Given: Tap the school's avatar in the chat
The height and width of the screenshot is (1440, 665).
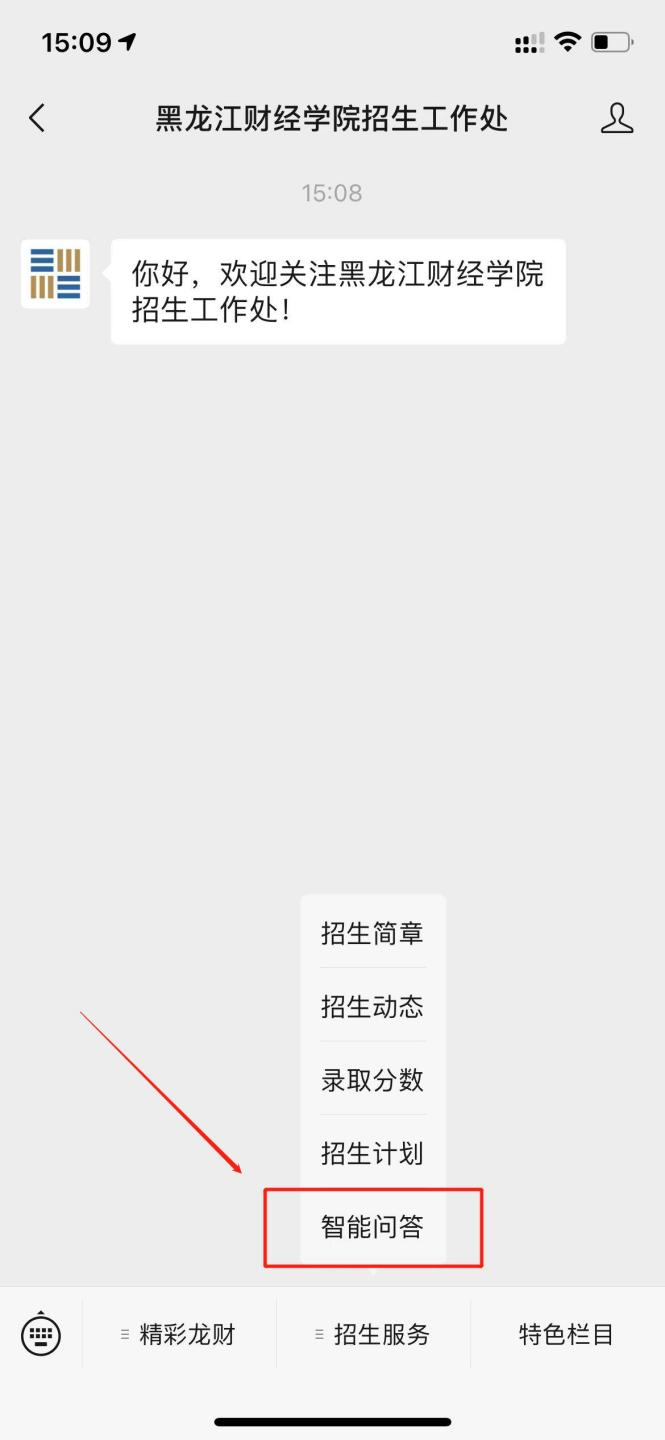Looking at the screenshot, I should pos(55,274).
